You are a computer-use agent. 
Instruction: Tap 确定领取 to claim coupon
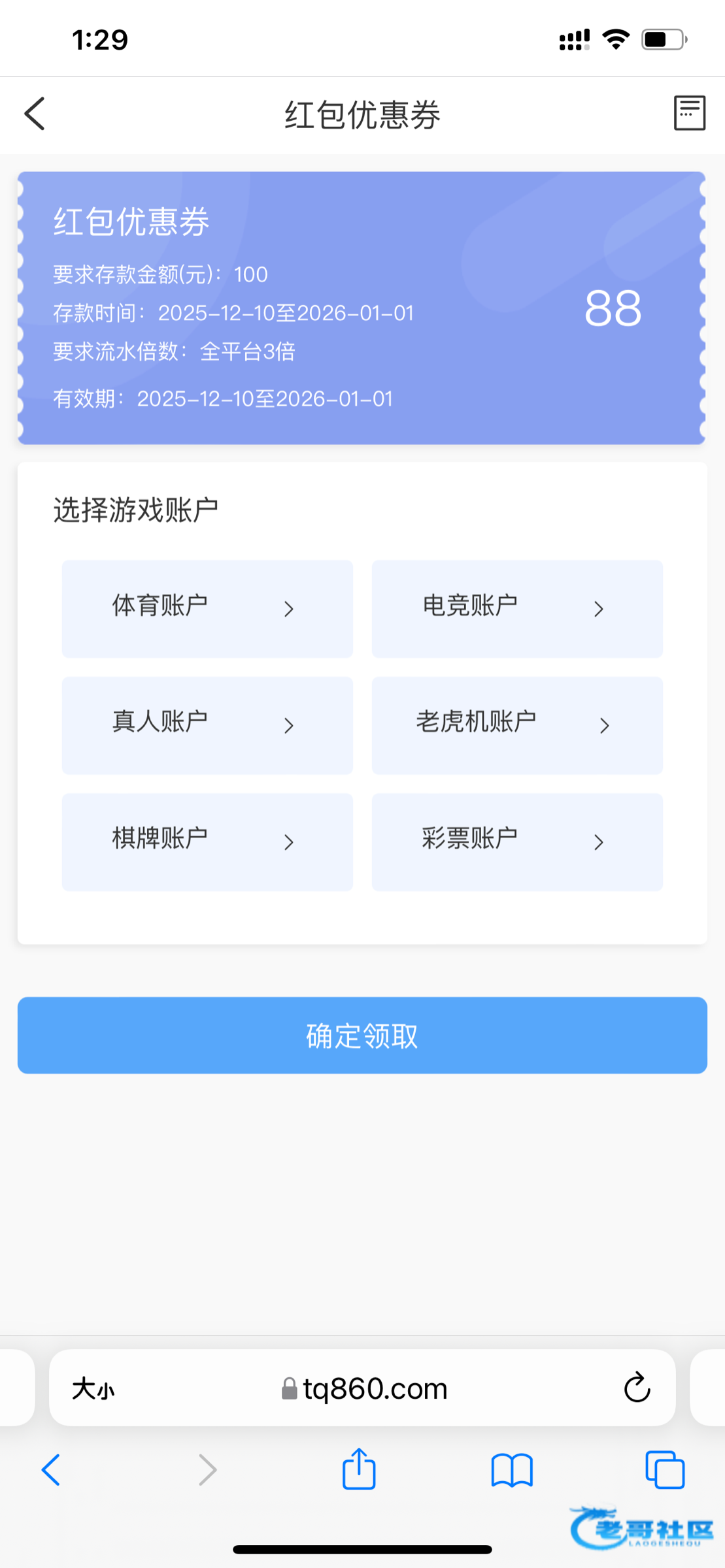[x=362, y=1036]
